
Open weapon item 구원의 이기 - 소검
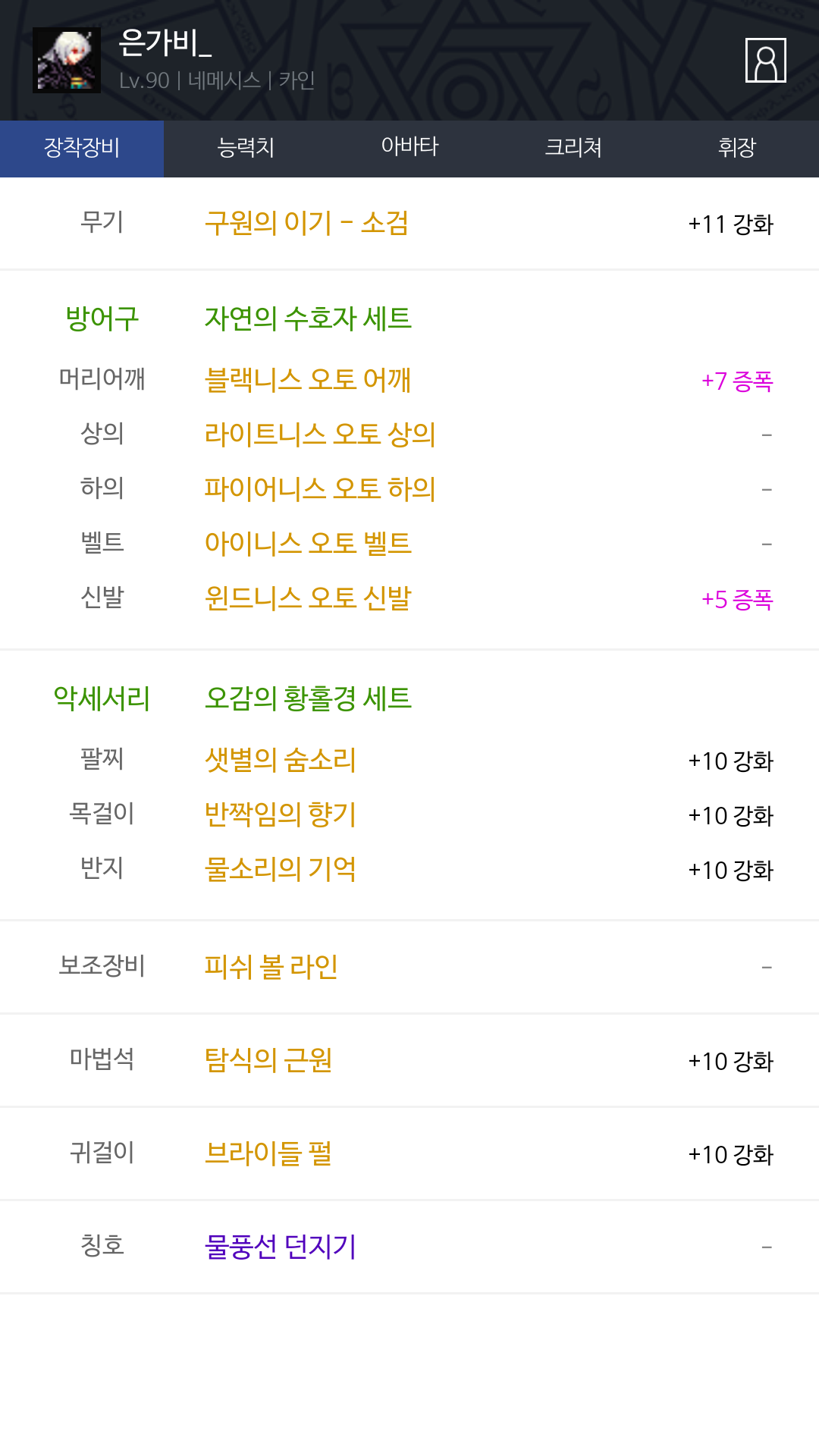[x=306, y=223]
